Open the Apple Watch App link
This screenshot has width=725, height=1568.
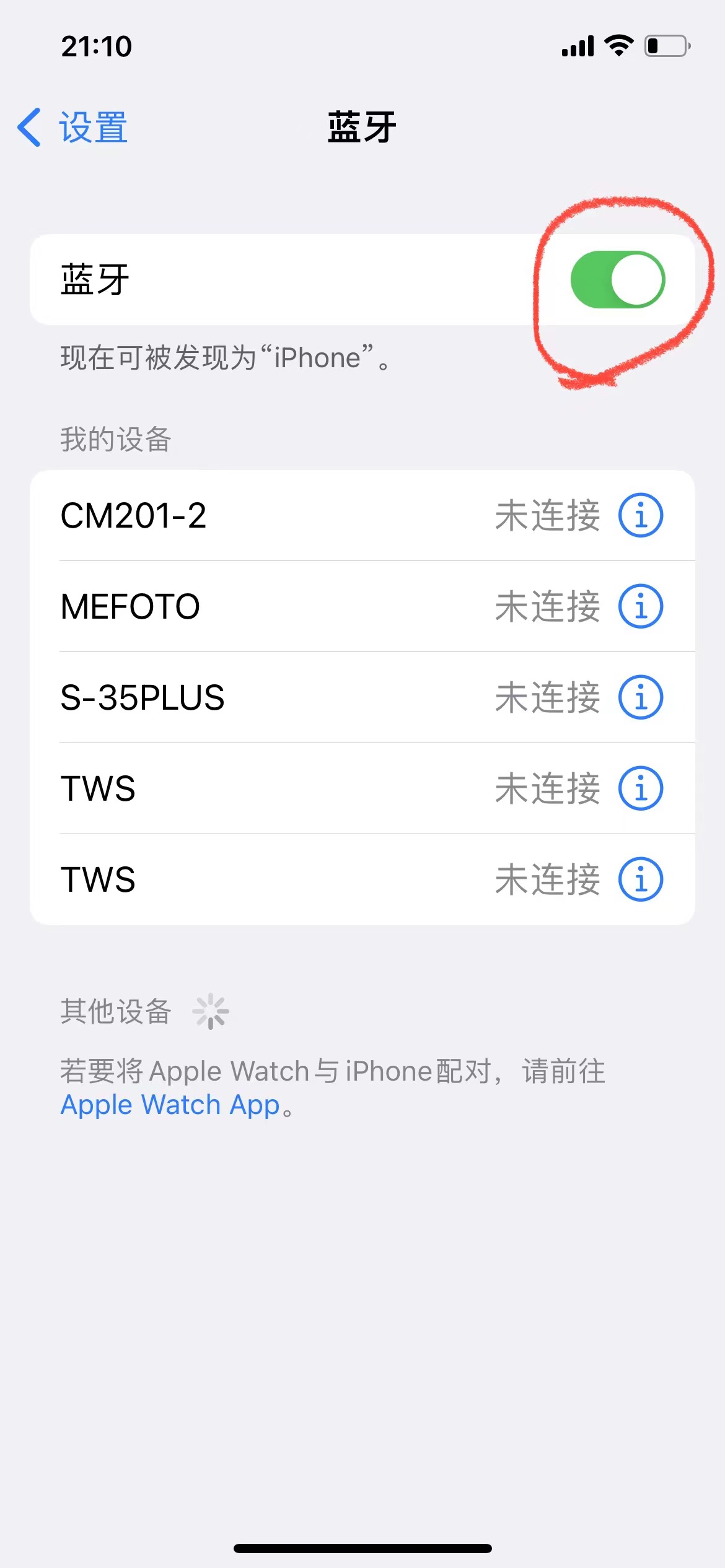[170, 1105]
